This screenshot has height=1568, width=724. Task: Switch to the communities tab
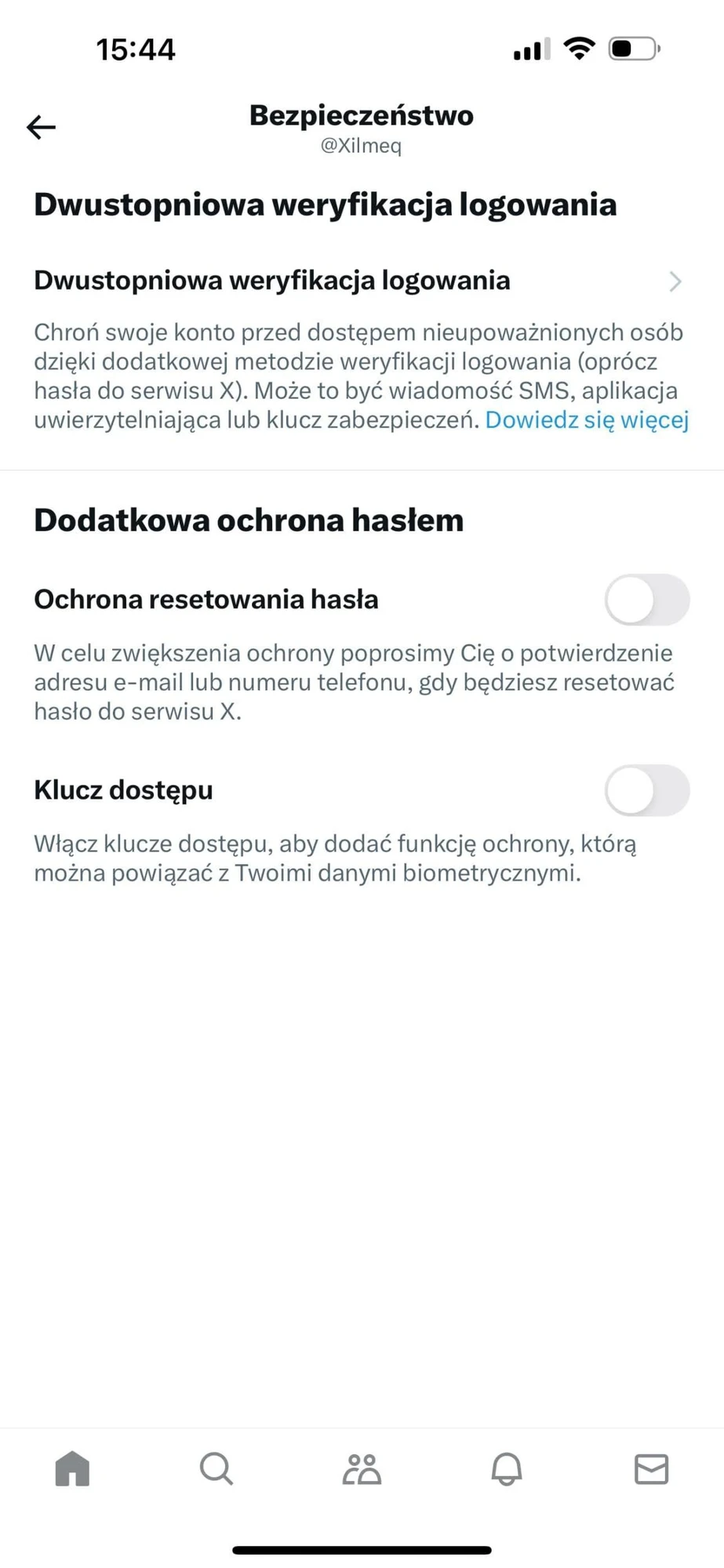pos(362,1468)
